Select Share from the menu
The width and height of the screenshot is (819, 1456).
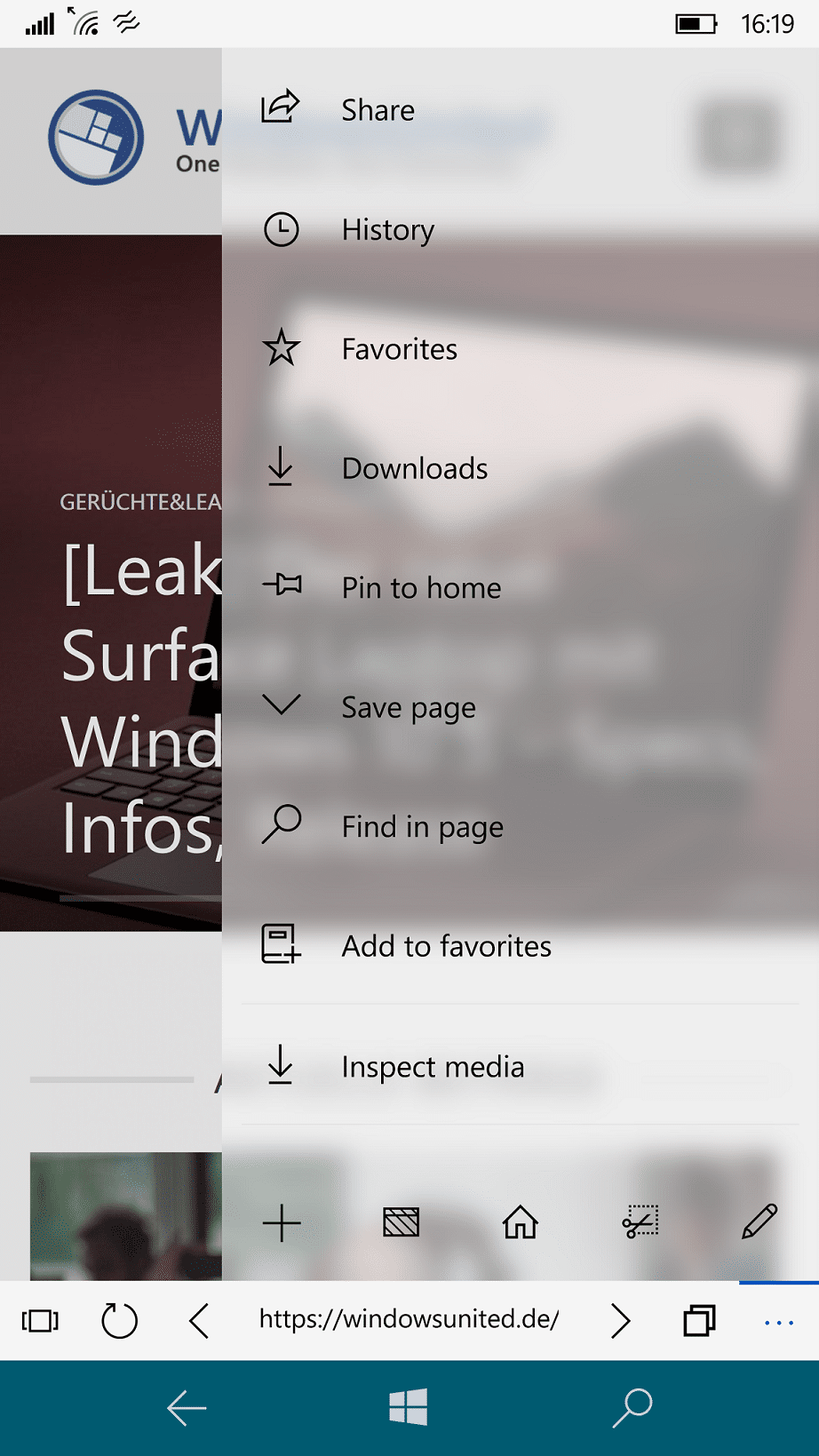pyautogui.click(x=521, y=109)
